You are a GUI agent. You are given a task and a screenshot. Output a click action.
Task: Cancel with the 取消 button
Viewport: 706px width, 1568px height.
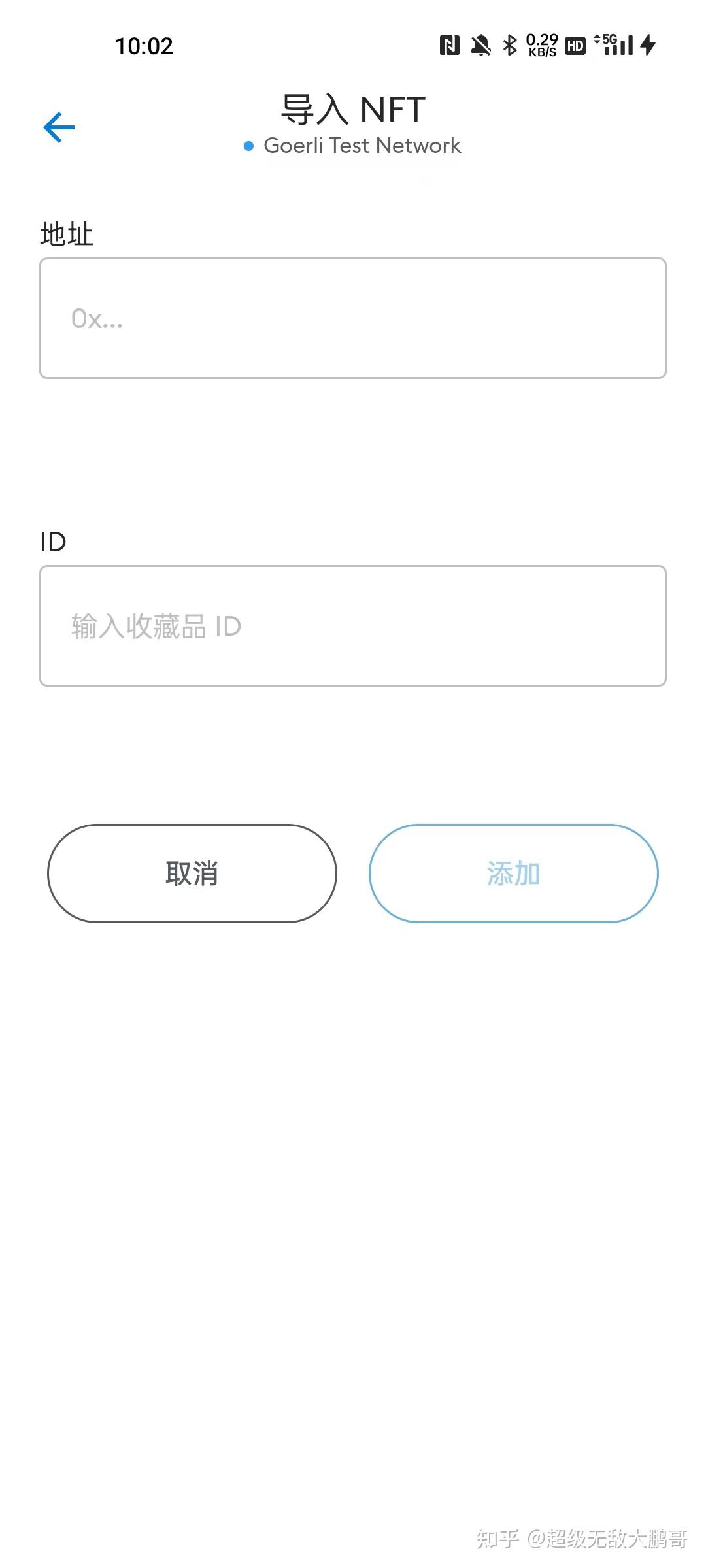coord(192,874)
